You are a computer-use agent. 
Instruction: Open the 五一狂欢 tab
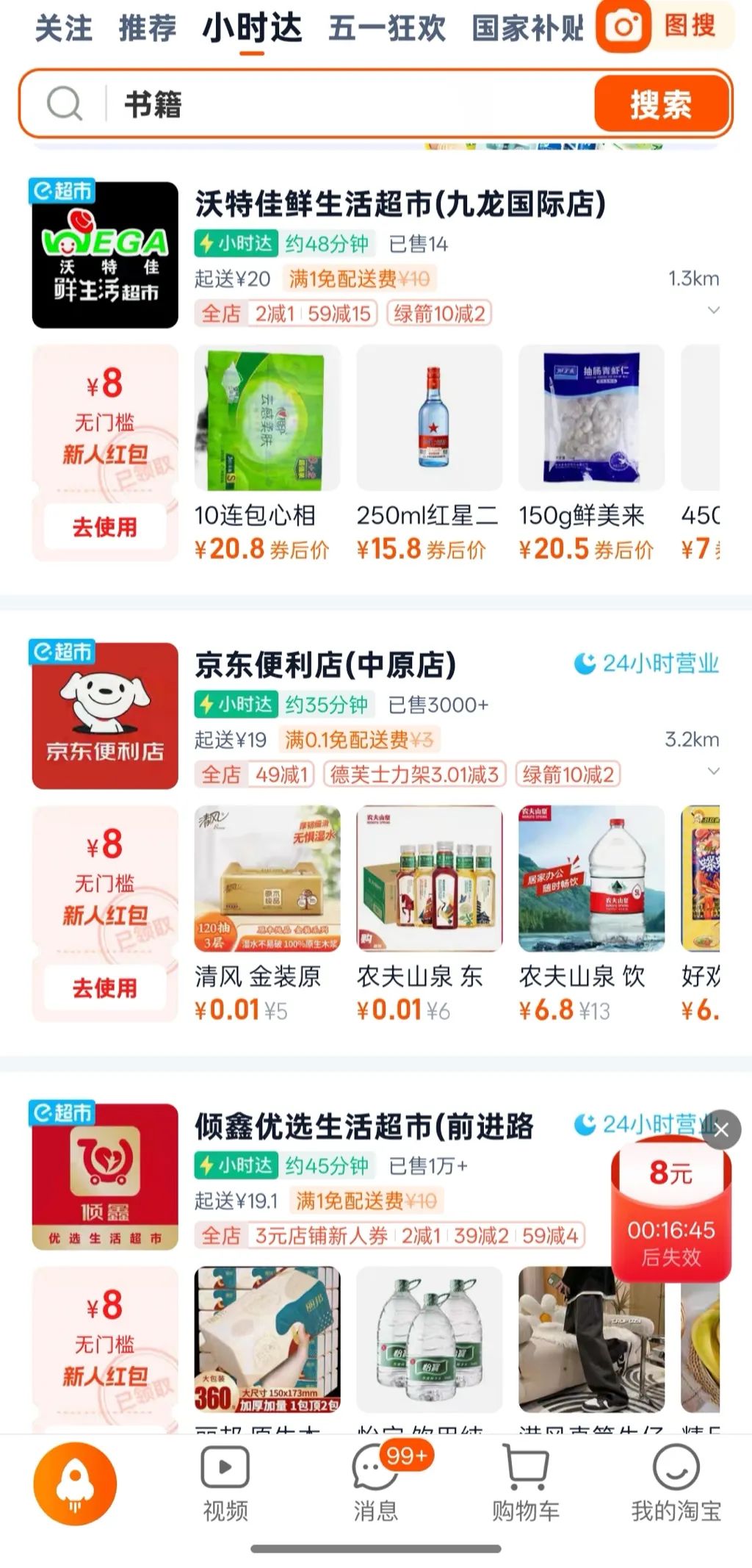(387, 29)
